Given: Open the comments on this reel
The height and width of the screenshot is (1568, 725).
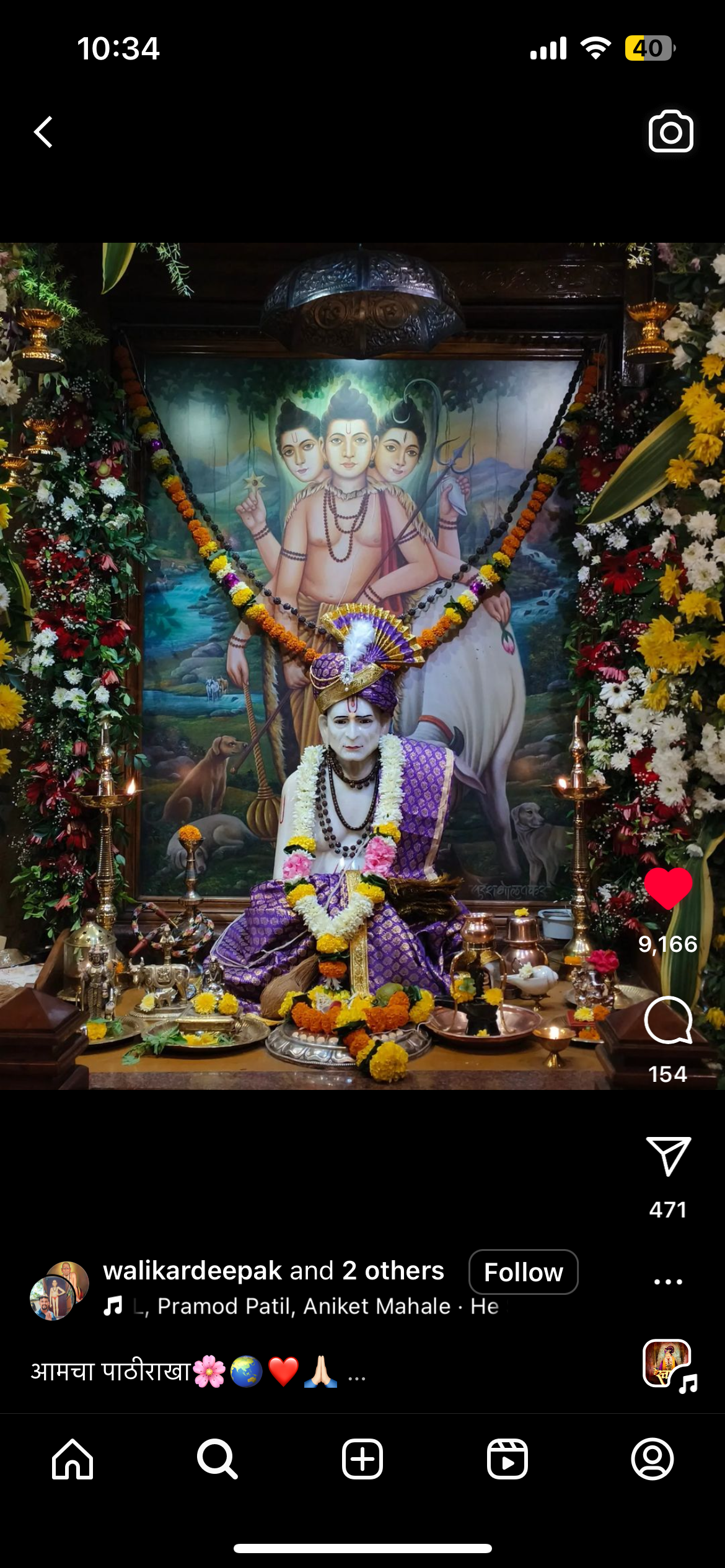Looking at the screenshot, I should pyautogui.click(x=668, y=1020).
